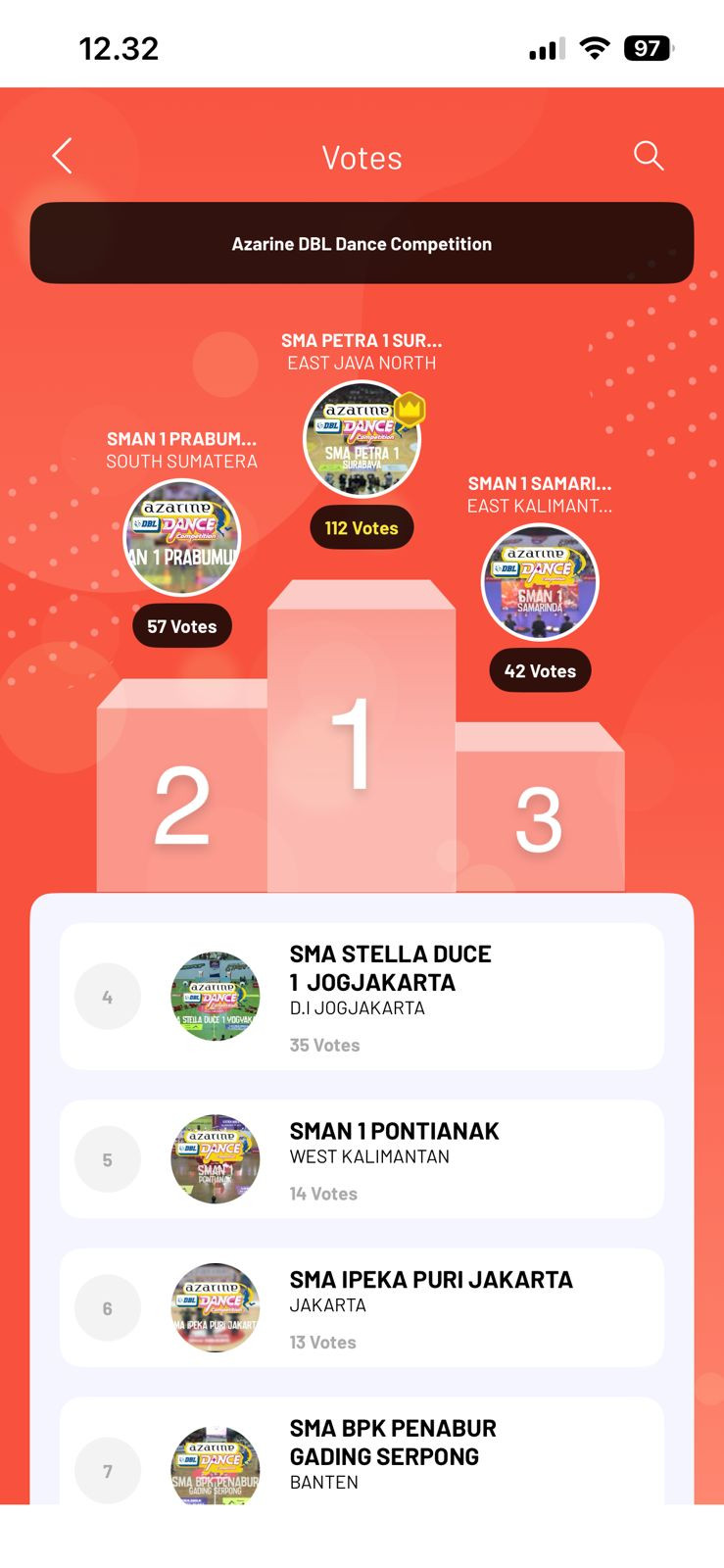View SMA BPK Penabur Gading Serpong entry
Image resolution: width=724 pixels, height=1568 pixels.
tap(362, 1455)
